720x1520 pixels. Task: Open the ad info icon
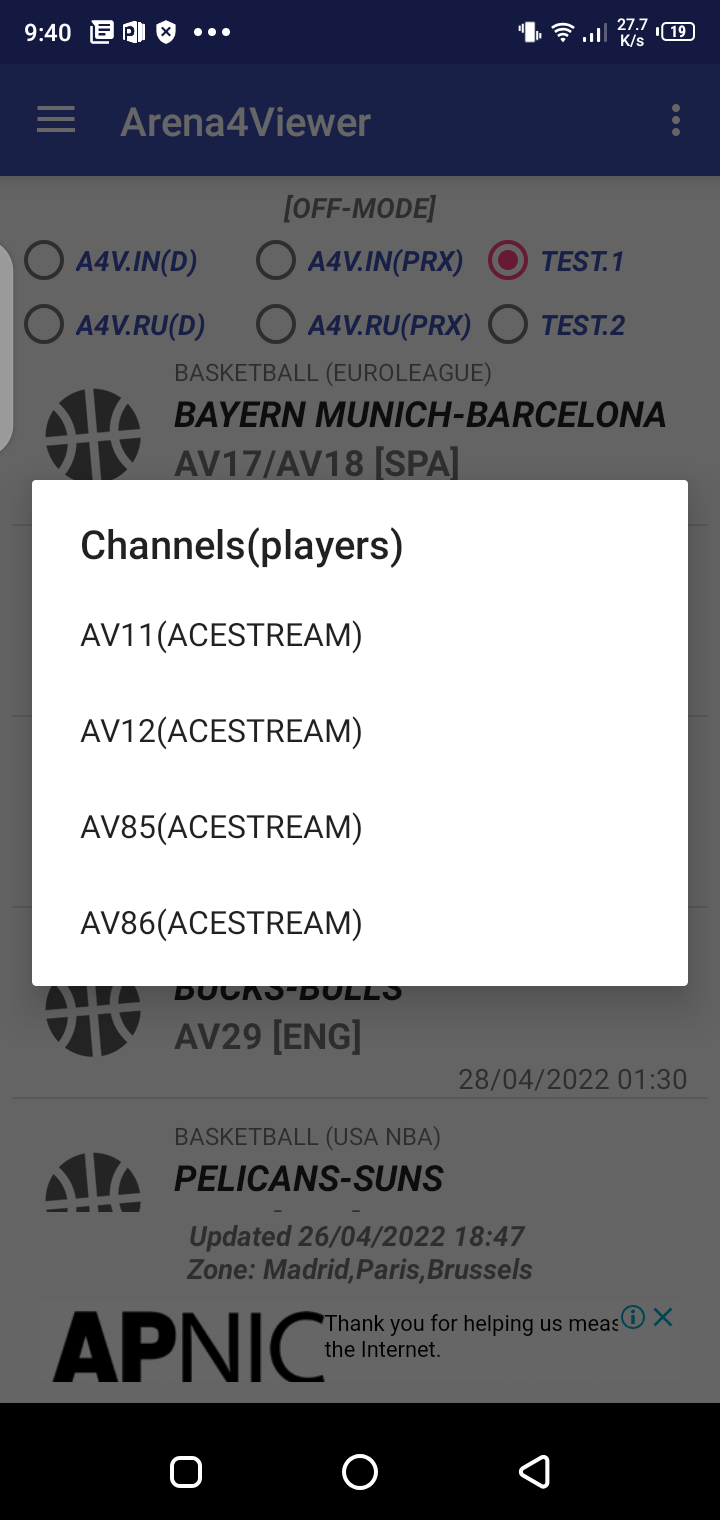[x=633, y=1317]
